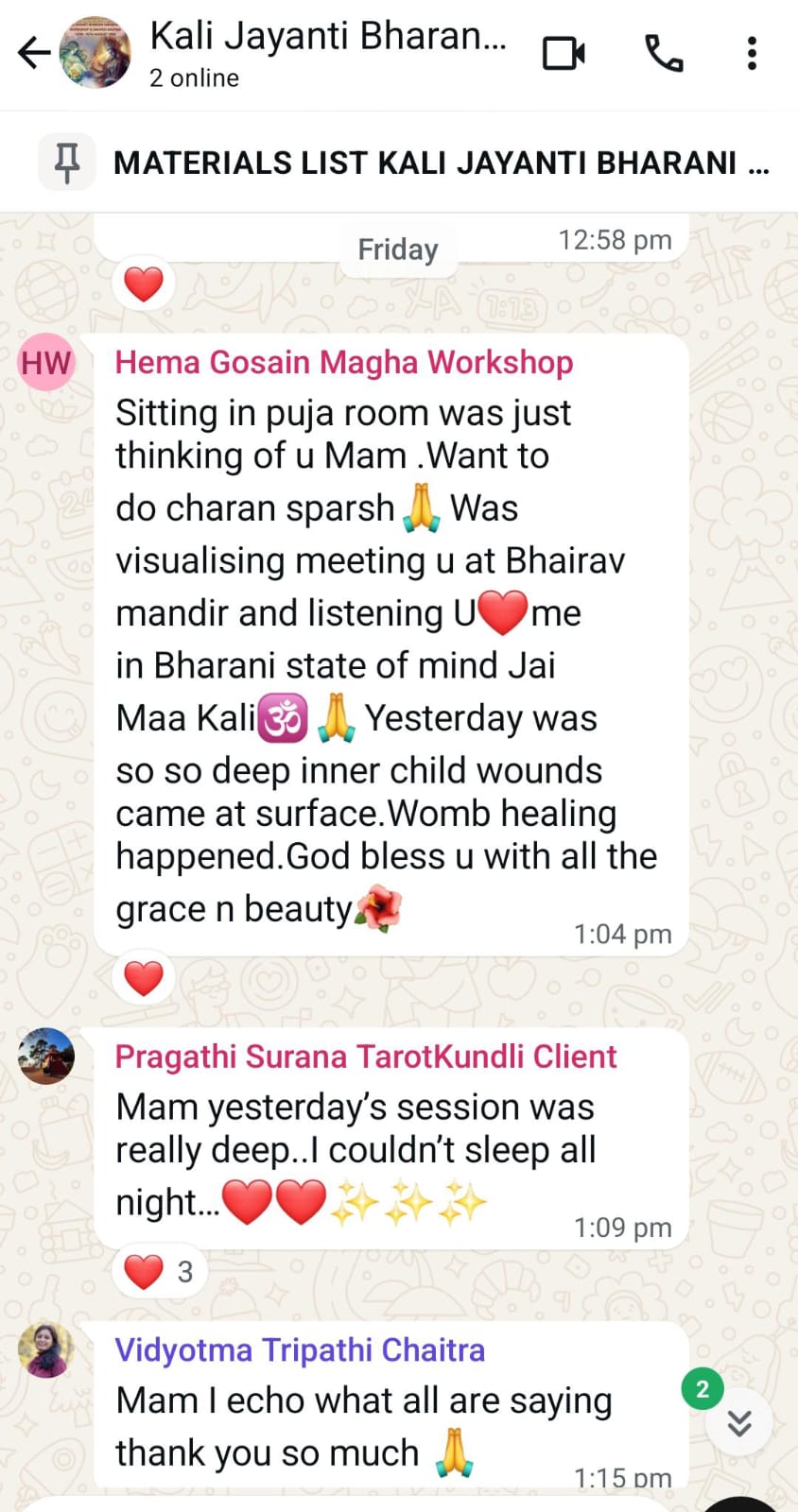Open the overflow menu
798x1512 pixels.
pyautogui.click(x=752, y=53)
